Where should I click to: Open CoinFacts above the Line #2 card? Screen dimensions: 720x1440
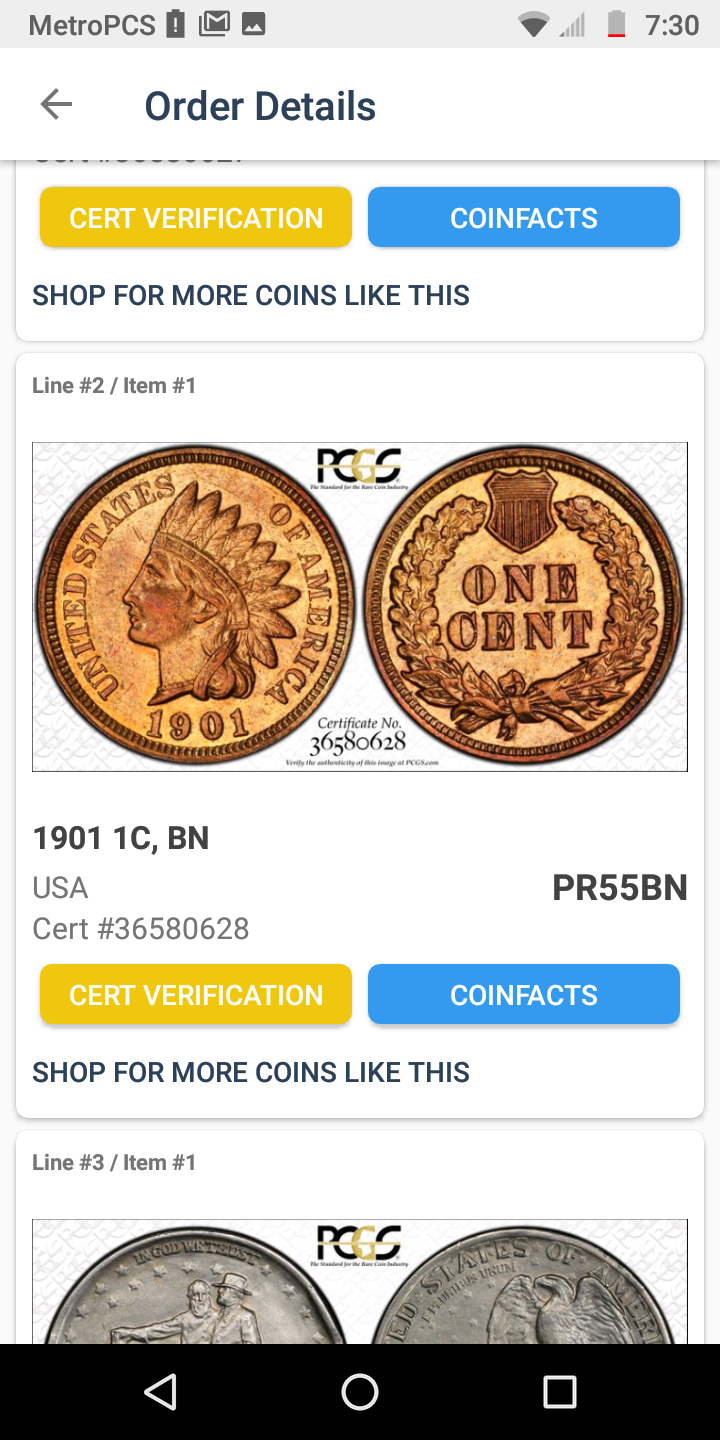pos(524,218)
